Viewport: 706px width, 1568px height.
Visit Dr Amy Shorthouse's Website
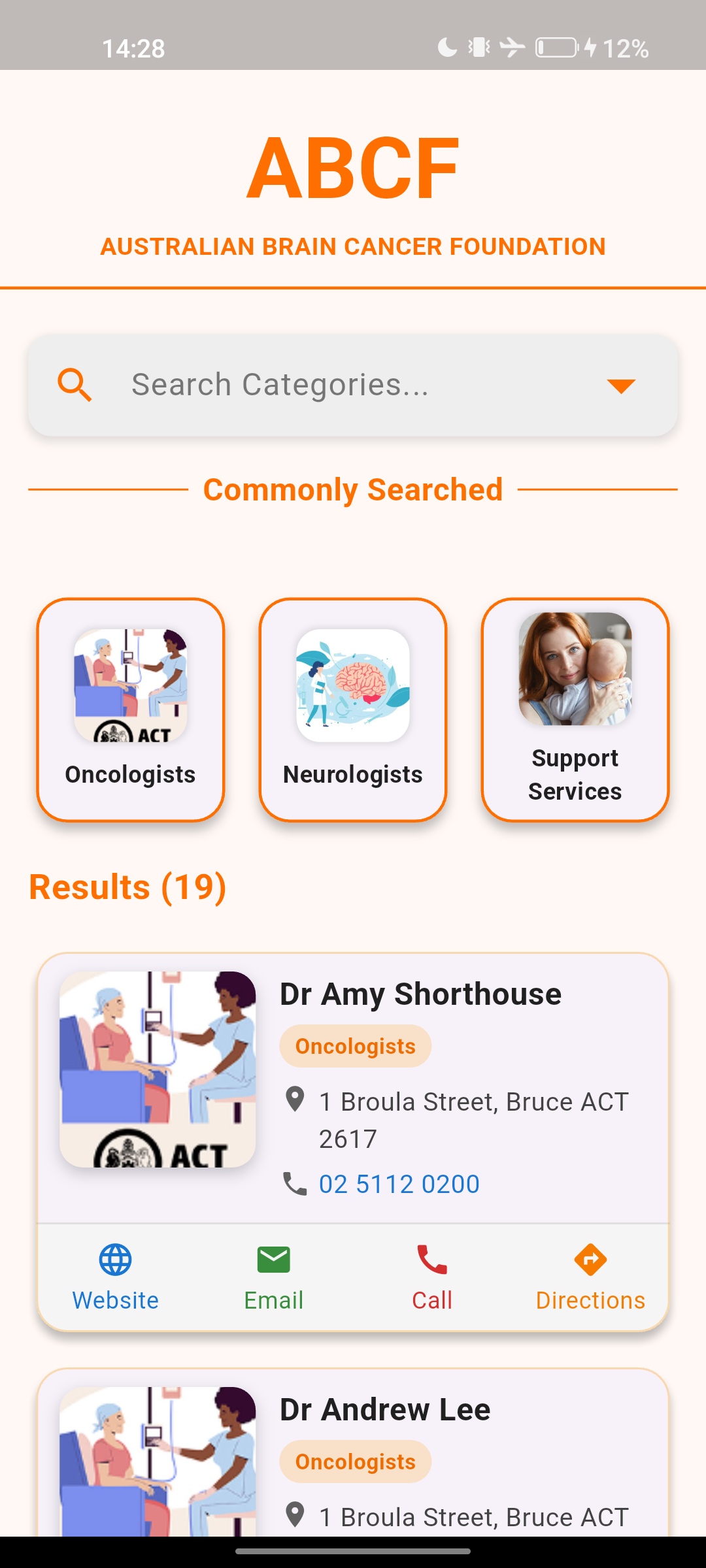[x=116, y=1278]
